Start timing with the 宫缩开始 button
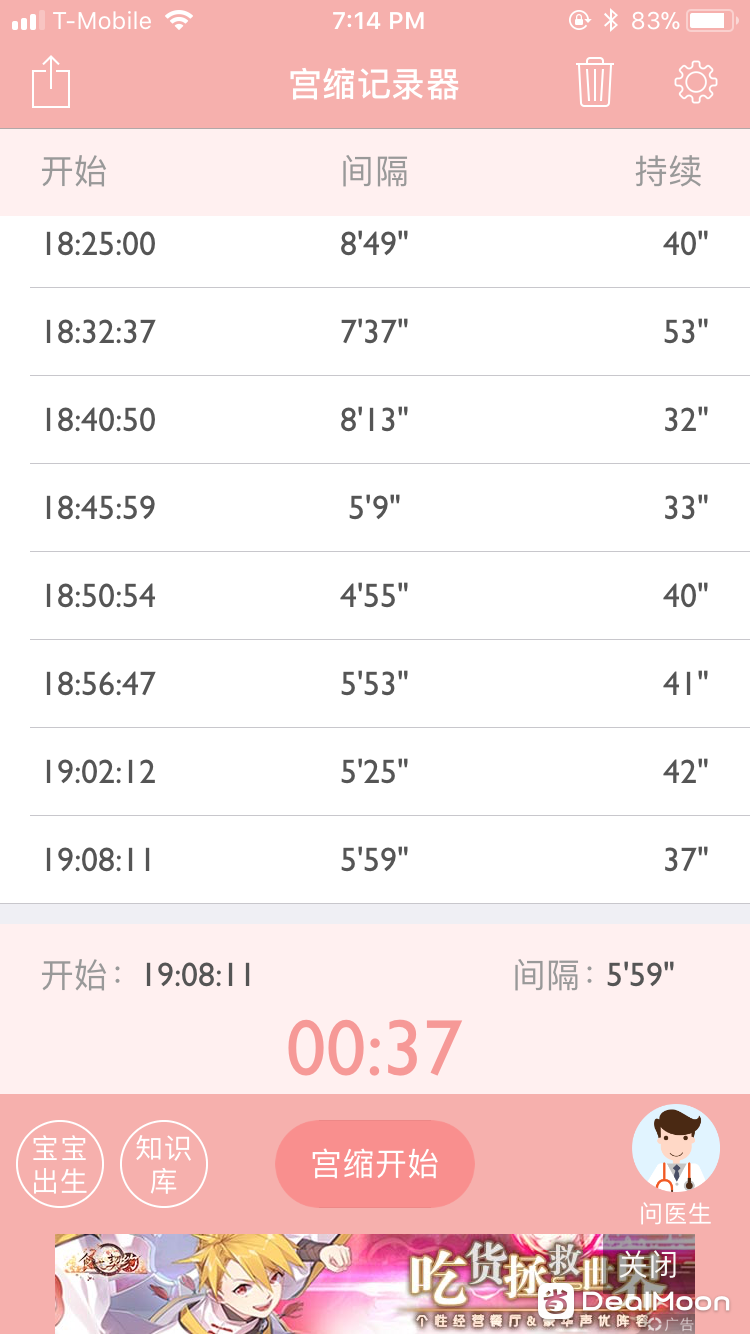Screen dimensions: 750x1334 [x=375, y=1164]
